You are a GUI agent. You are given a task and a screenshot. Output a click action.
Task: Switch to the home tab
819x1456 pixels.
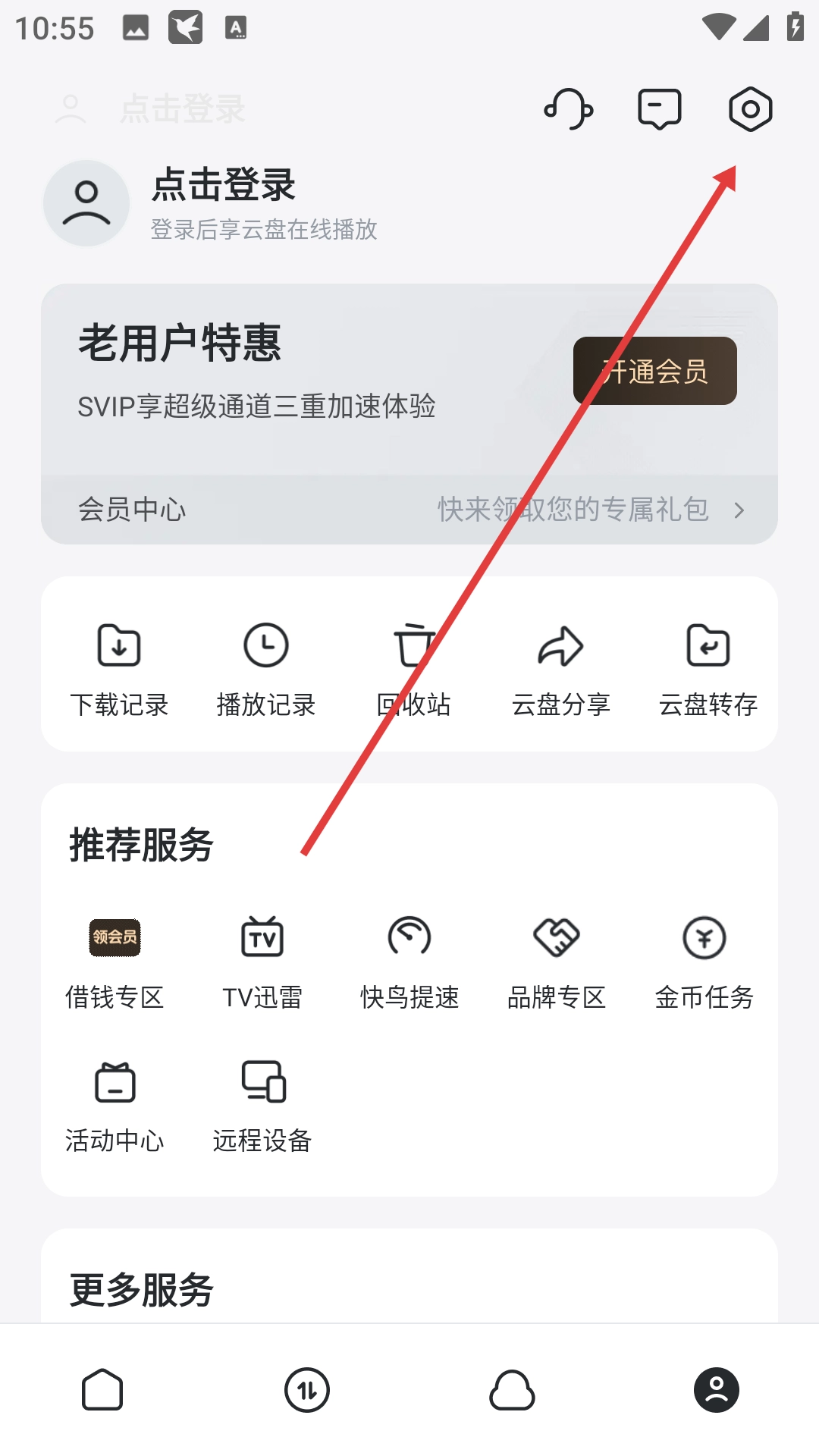click(102, 1390)
